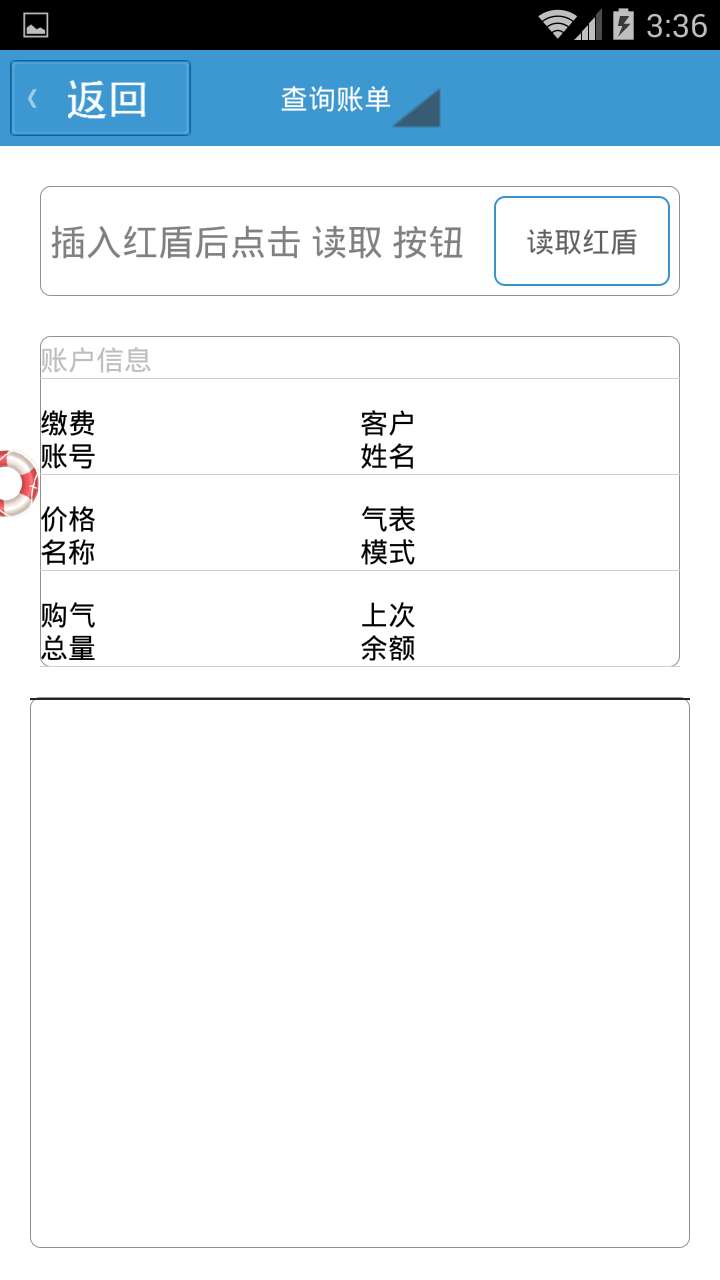The height and width of the screenshot is (1280, 720).
Task: Open the floating lifebuoy help icon
Action: 17,483
